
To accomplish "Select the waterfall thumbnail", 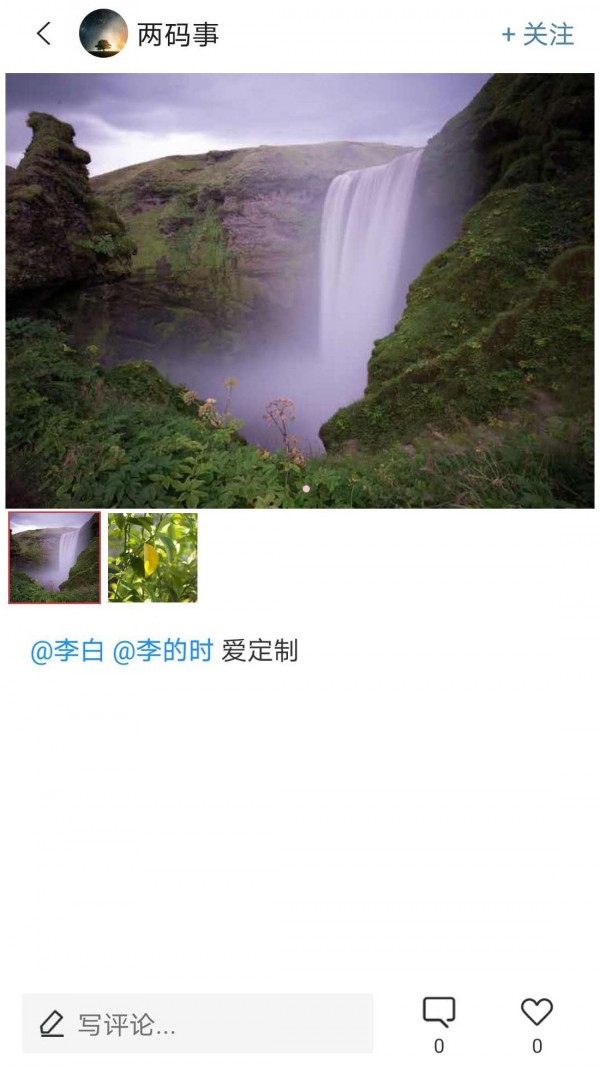I will click(x=55, y=558).
